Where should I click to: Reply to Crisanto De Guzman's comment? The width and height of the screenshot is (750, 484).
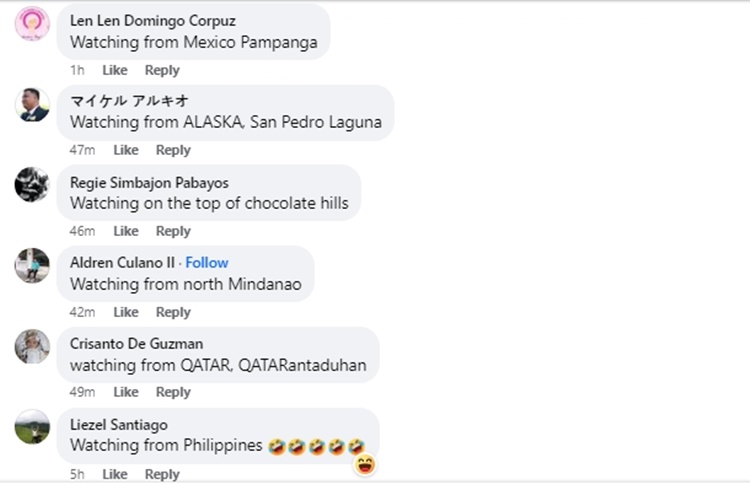(x=173, y=392)
